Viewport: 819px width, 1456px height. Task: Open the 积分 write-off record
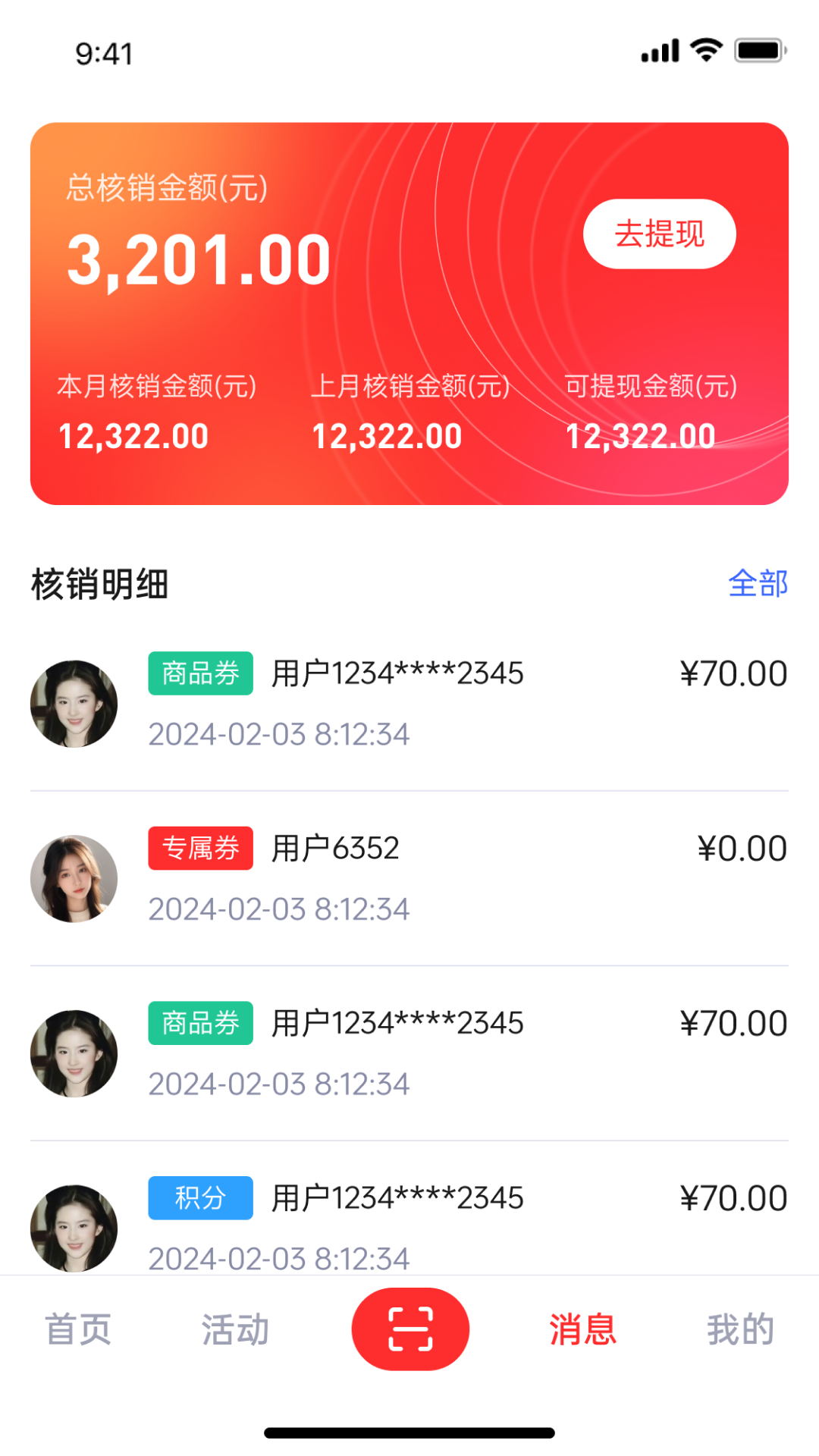(409, 1221)
